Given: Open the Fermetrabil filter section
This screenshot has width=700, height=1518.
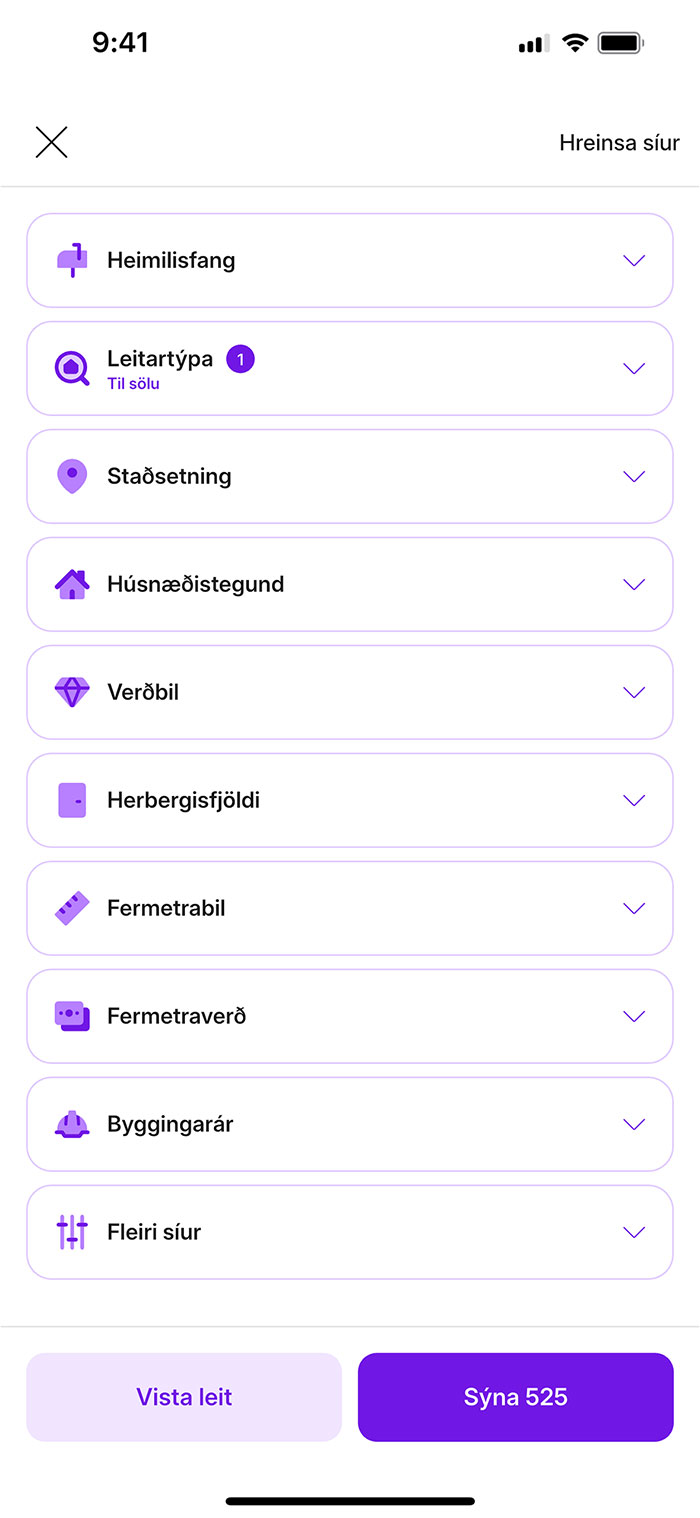Looking at the screenshot, I should click(x=349, y=909).
